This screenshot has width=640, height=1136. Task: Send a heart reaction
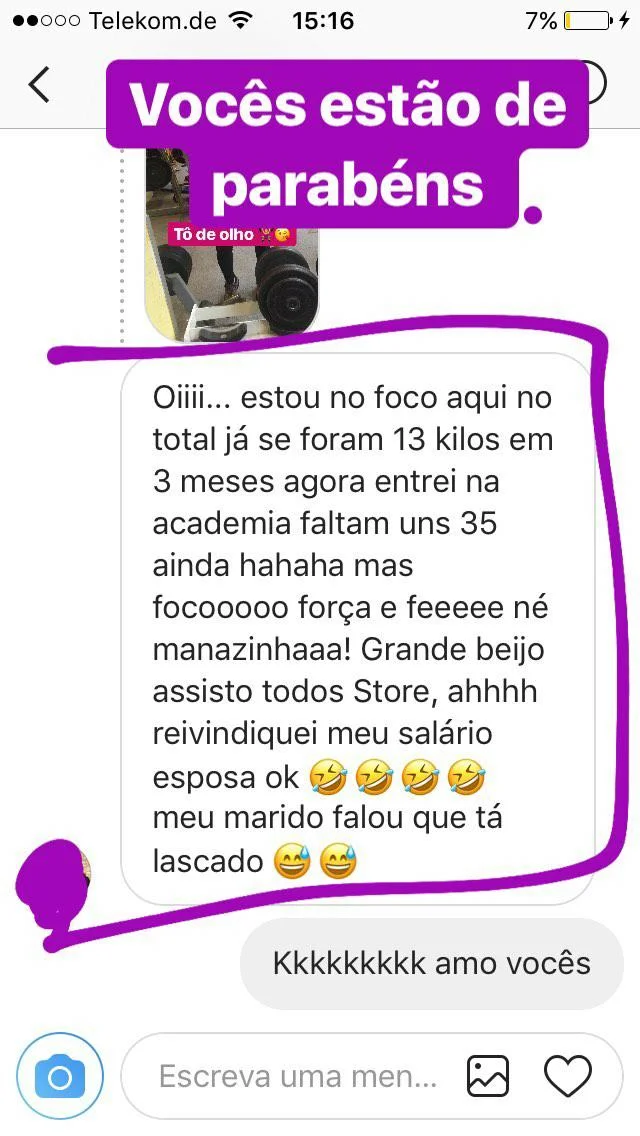(568, 1077)
